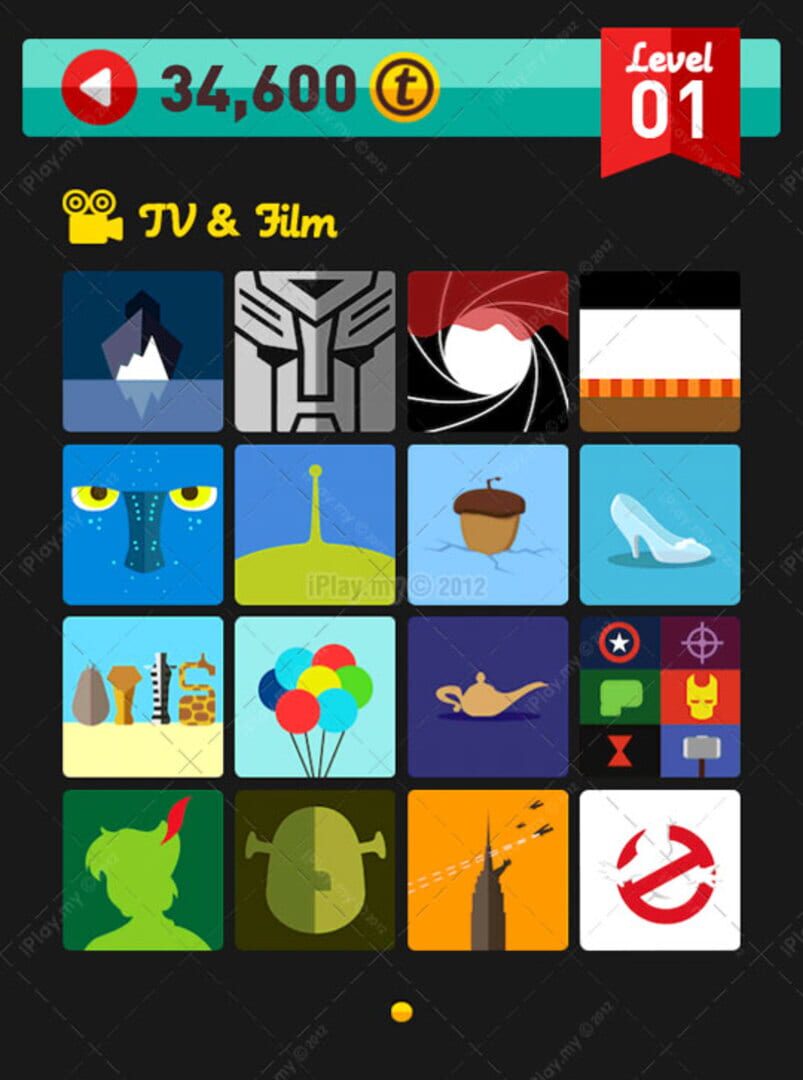Open the blue face with yellow eyes tile
Image resolution: width=803 pixels, height=1080 pixels.
143,525
